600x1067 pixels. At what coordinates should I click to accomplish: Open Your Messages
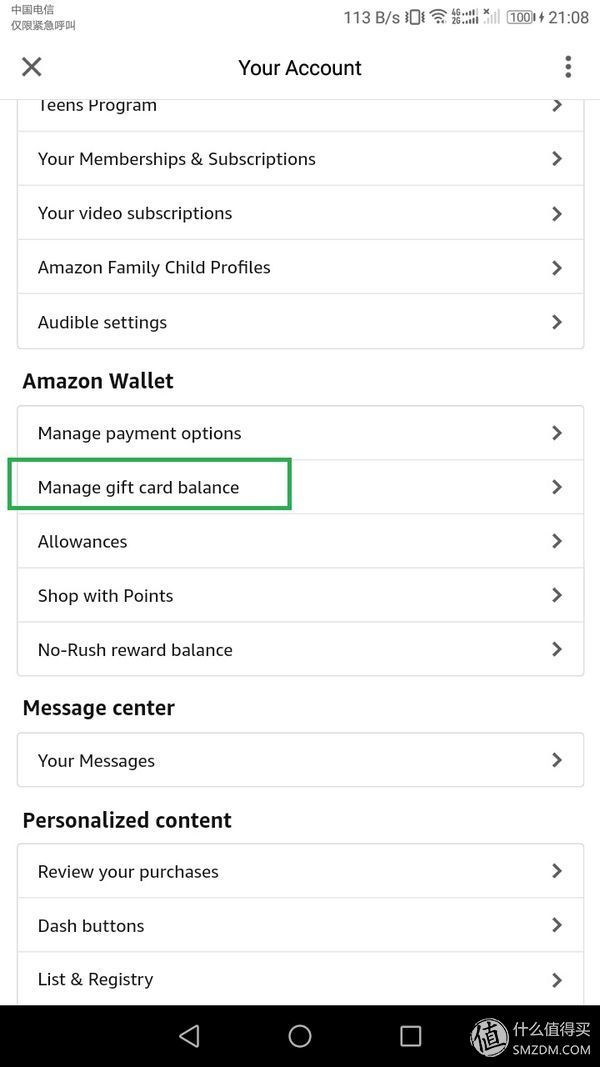(300, 760)
